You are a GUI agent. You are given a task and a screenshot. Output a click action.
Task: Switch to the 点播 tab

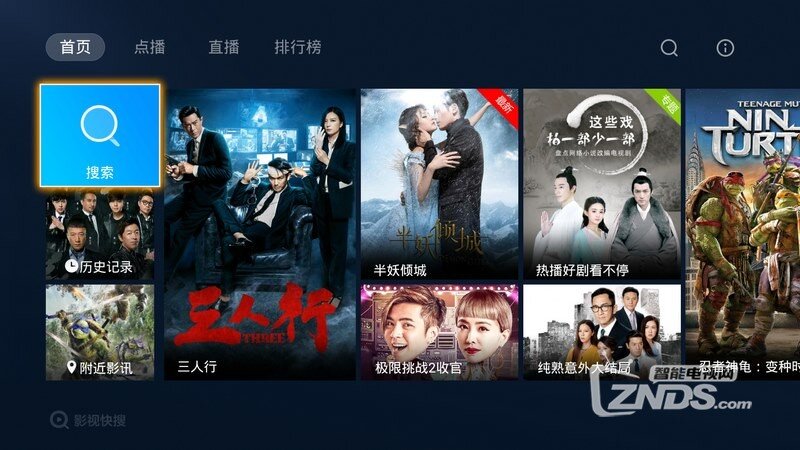click(150, 47)
